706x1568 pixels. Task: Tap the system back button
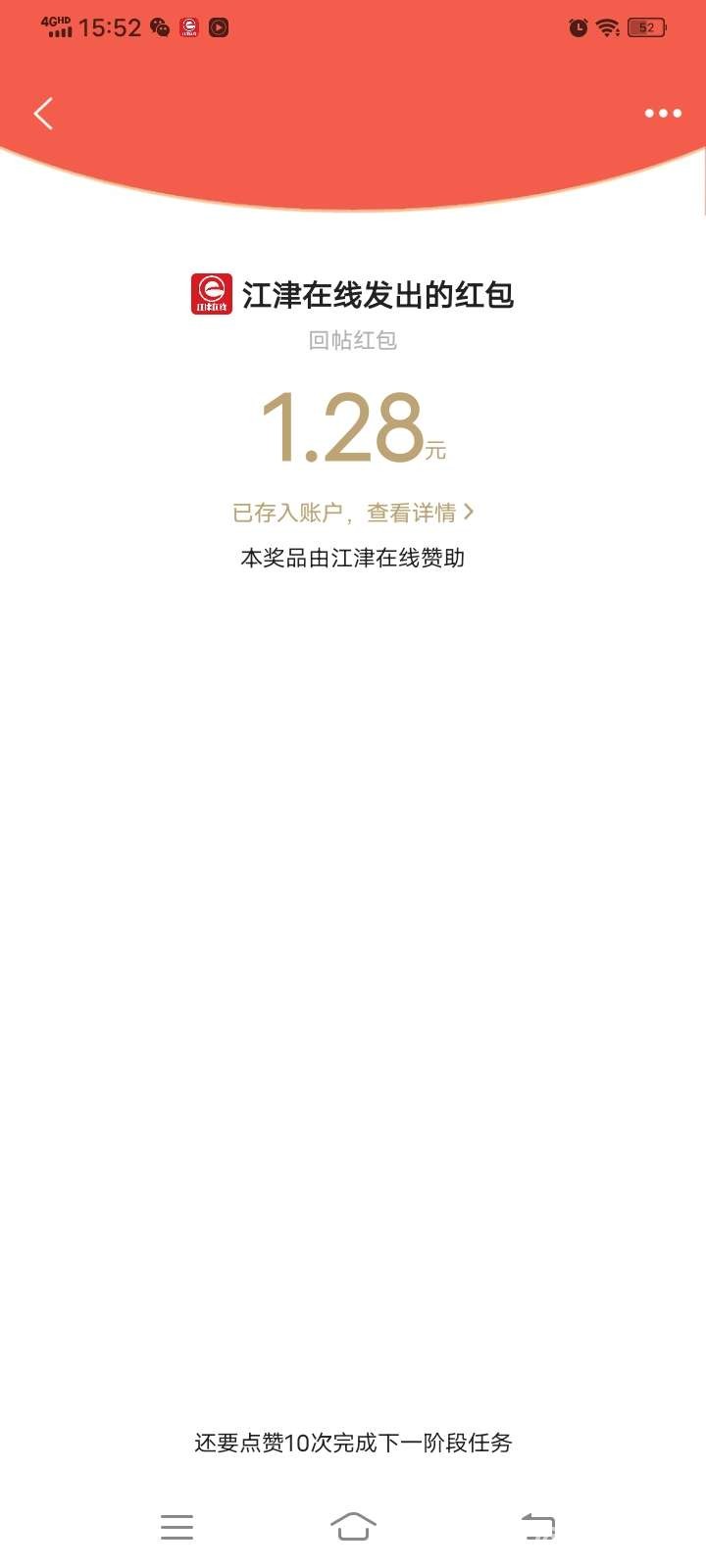(x=537, y=1526)
